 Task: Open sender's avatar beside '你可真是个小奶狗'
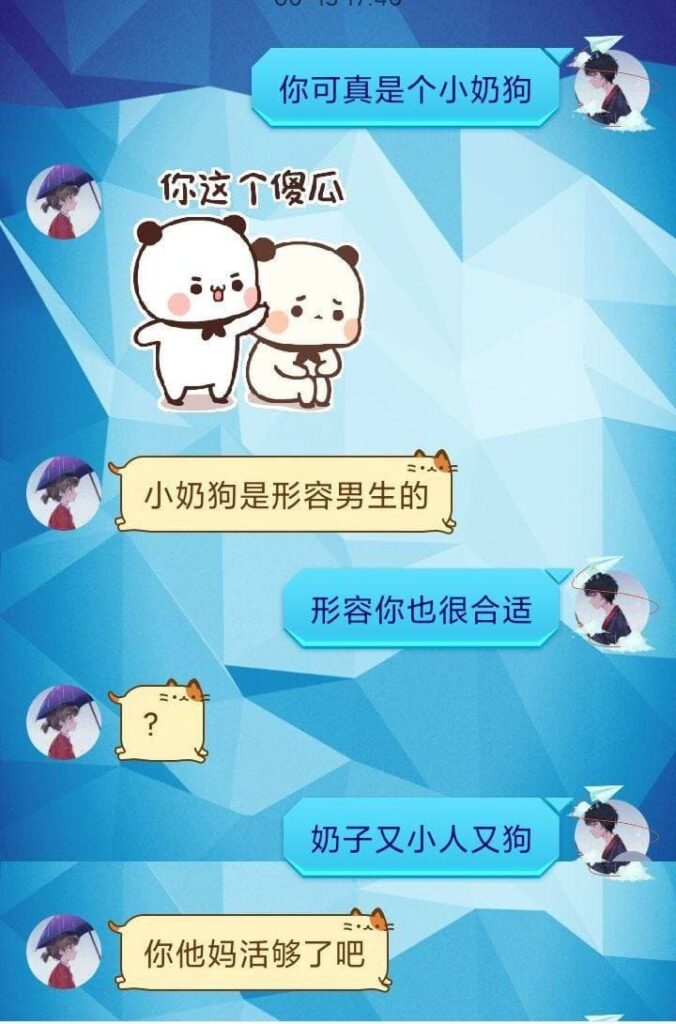click(x=611, y=88)
